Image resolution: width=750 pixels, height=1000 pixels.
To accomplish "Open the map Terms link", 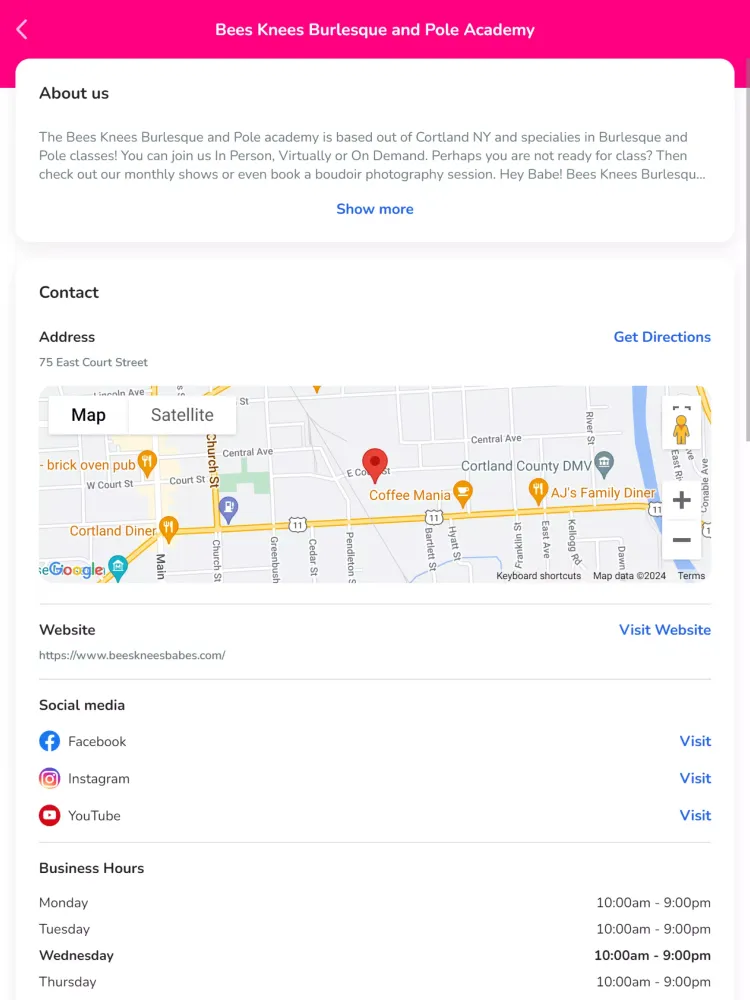I will pyautogui.click(x=691, y=576).
